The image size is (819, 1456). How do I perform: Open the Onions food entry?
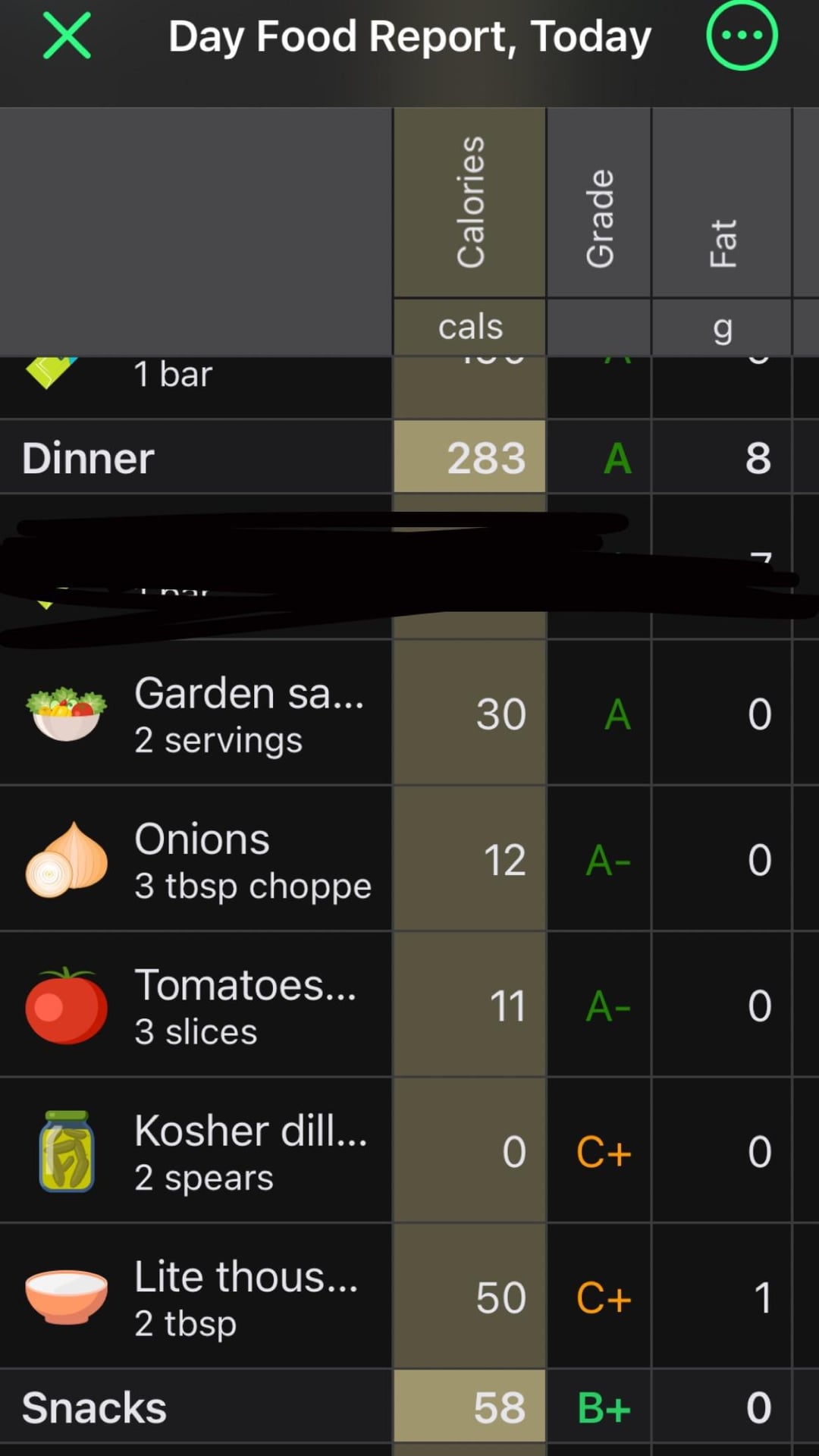click(409, 859)
